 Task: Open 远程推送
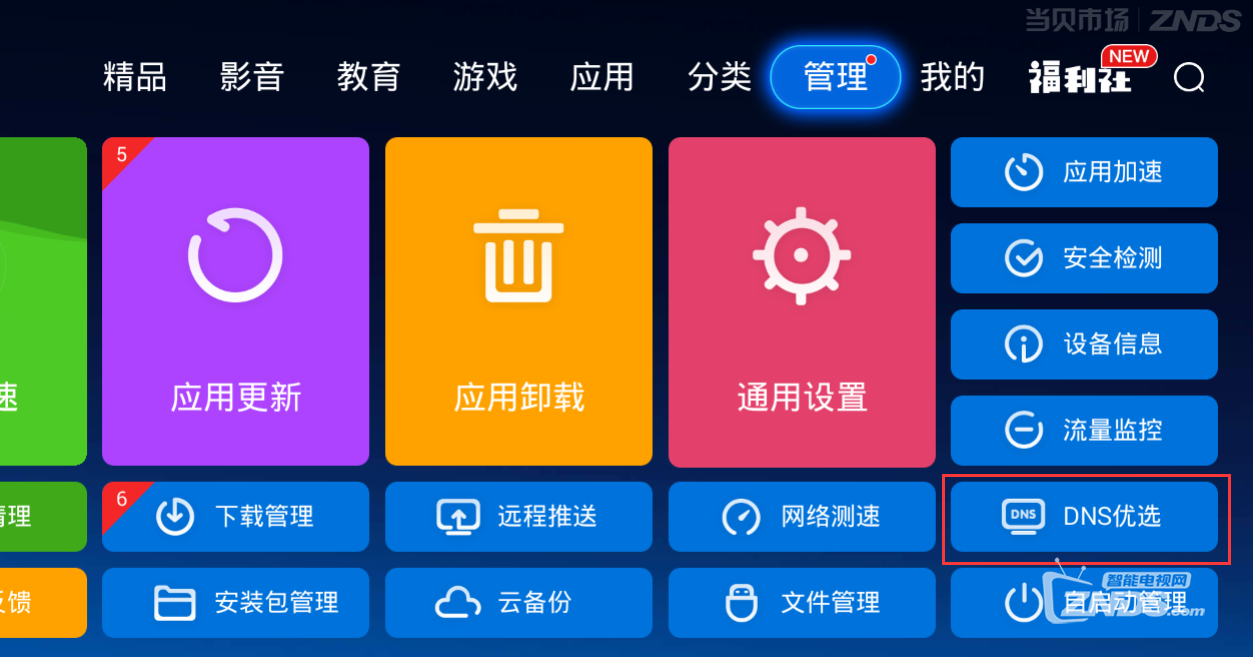click(x=518, y=516)
